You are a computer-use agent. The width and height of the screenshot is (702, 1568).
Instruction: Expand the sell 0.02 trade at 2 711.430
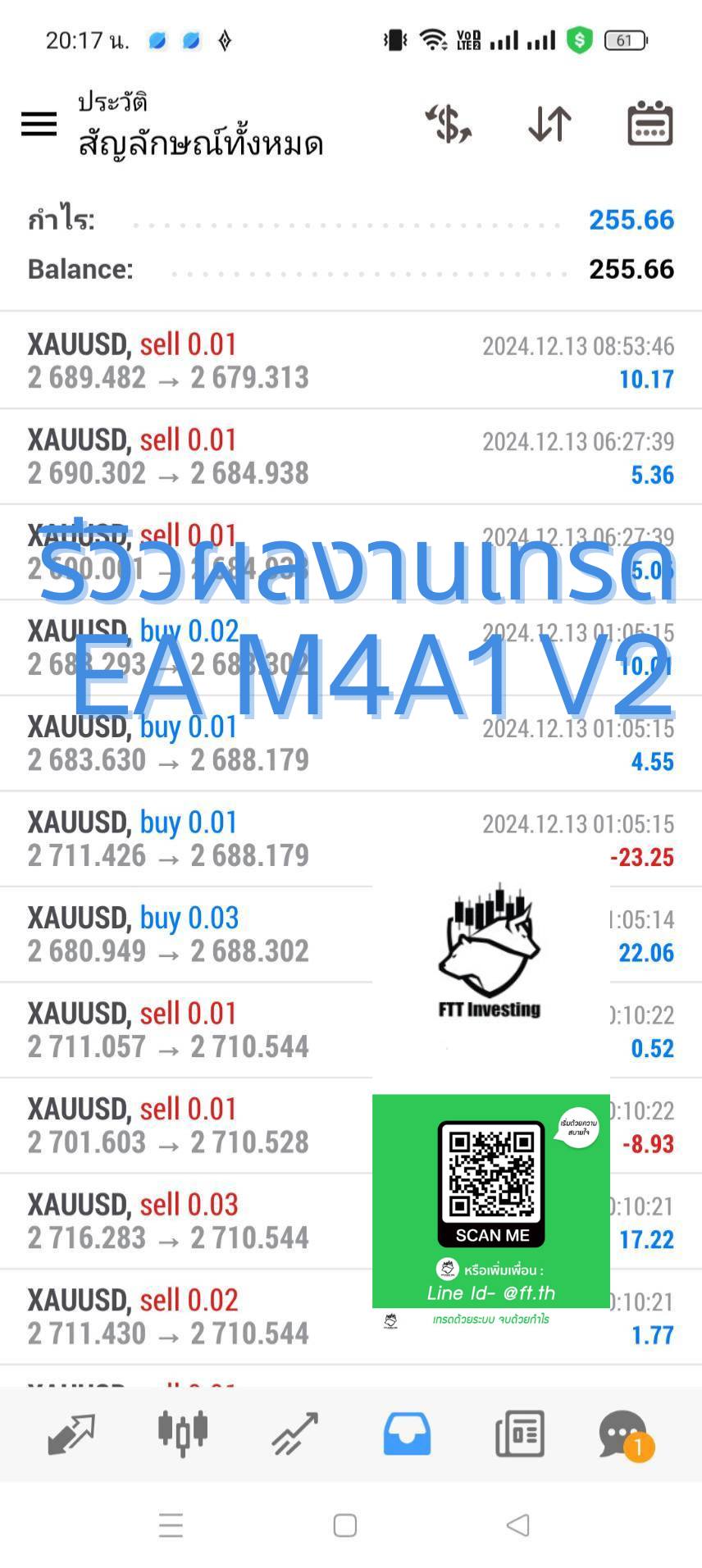click(351, 1317)
